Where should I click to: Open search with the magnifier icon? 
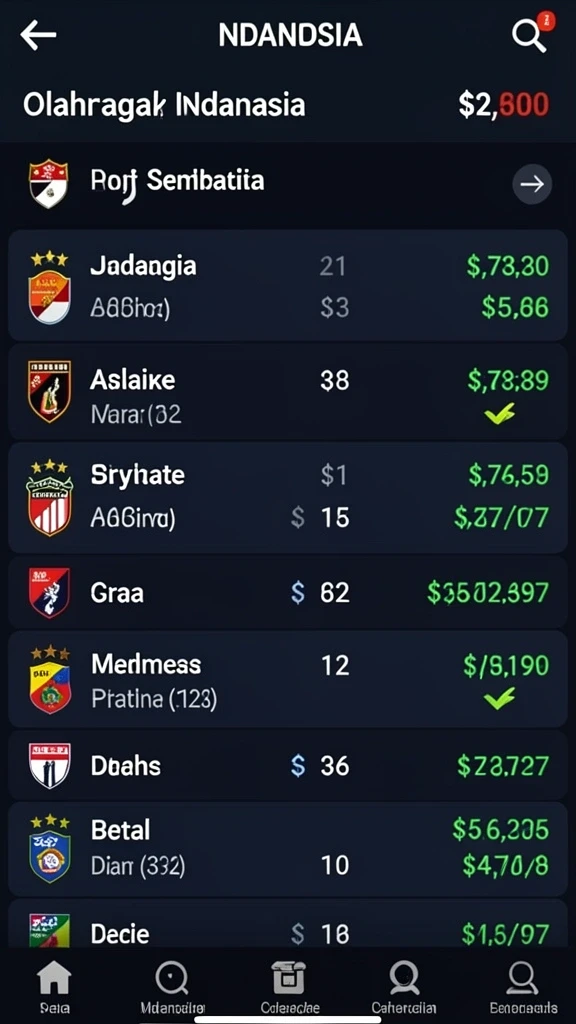pyautogui.click(x=530, y=34)
